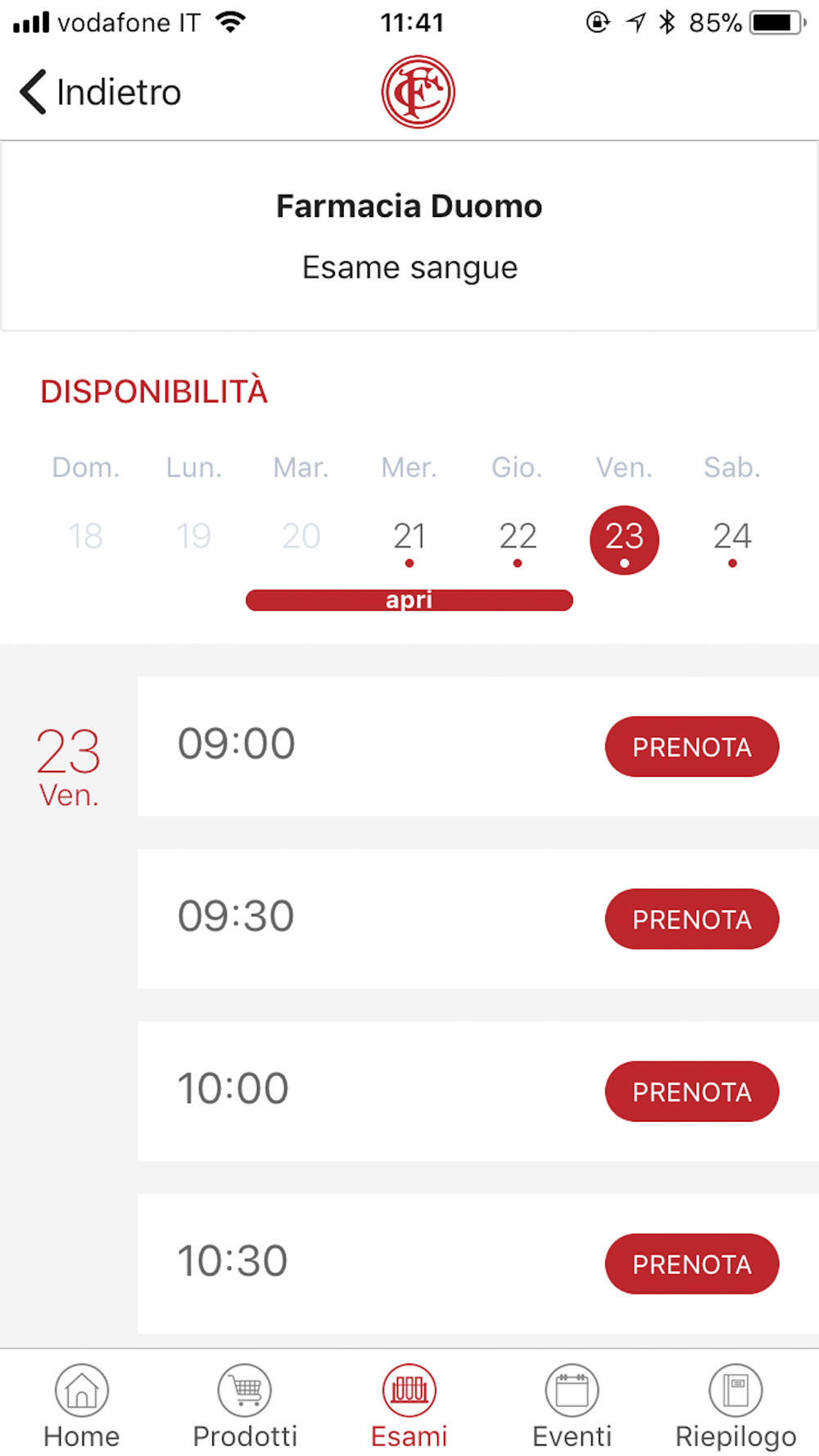The image size is (819, 1456).
Task: Tap PRENOTA for the 10:30 slot
Action: click(692, 1264)
